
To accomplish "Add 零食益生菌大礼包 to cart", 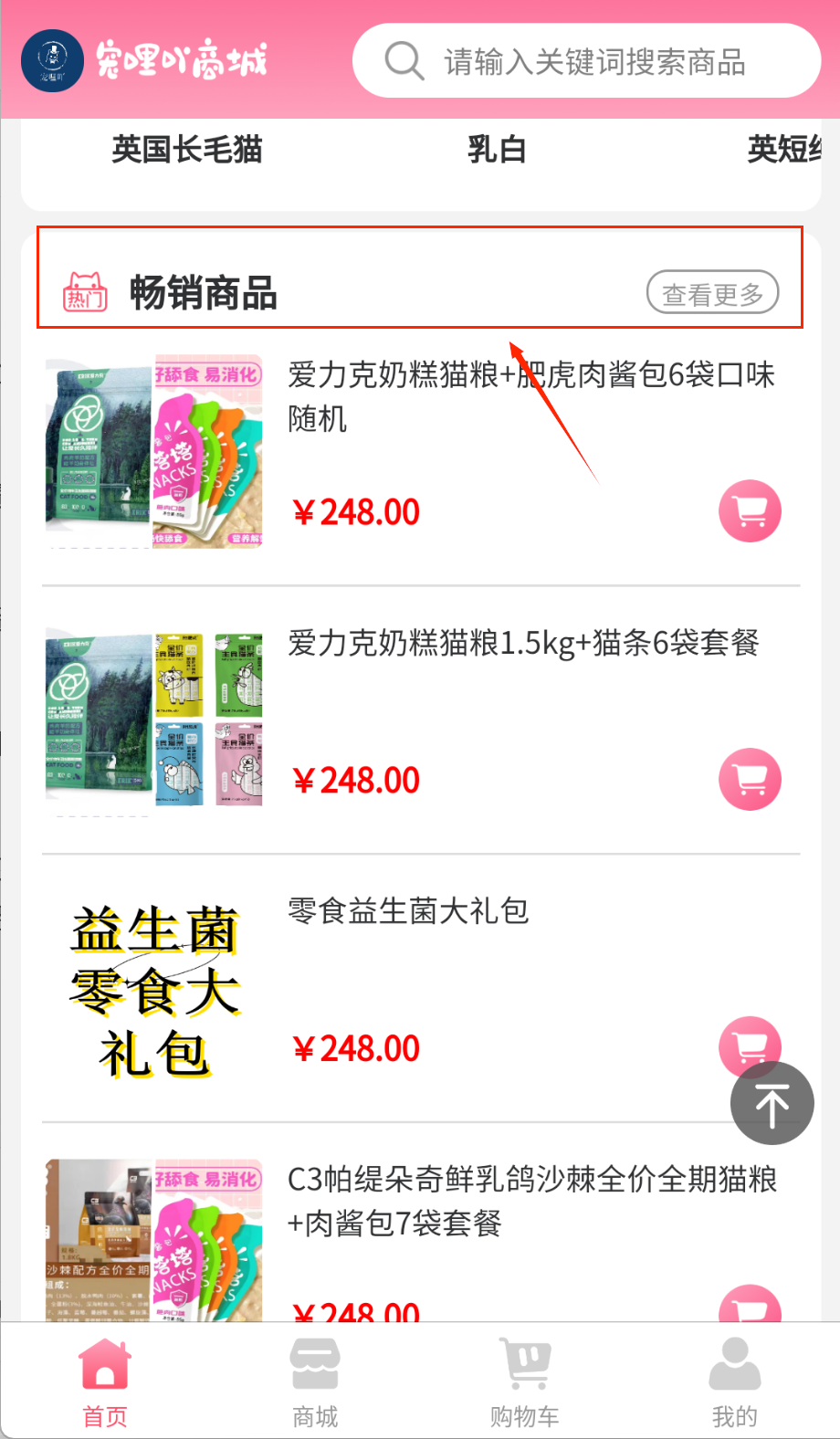I will click(744, 1037).
